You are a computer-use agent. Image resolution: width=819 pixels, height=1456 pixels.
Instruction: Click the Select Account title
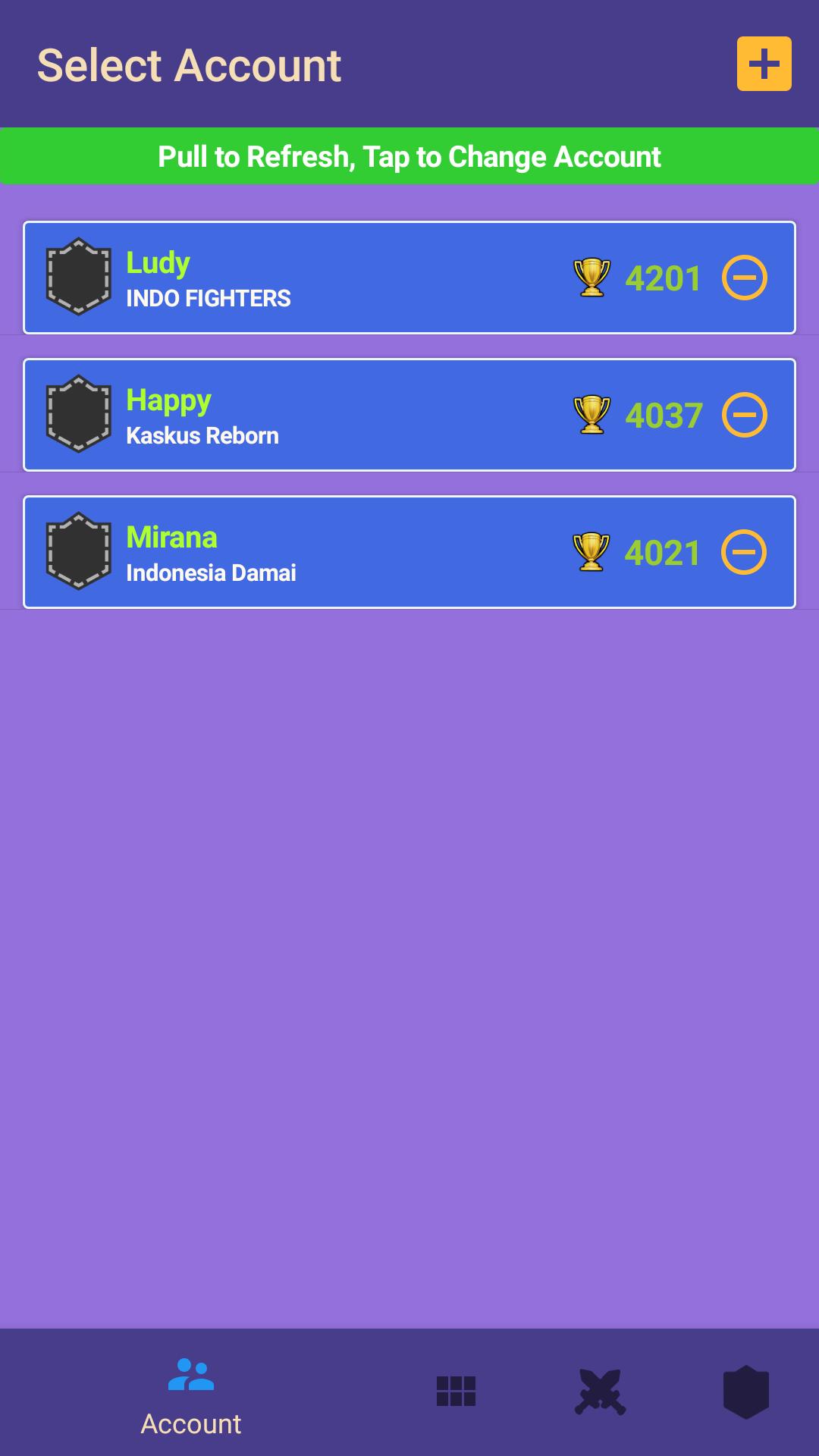189,65
